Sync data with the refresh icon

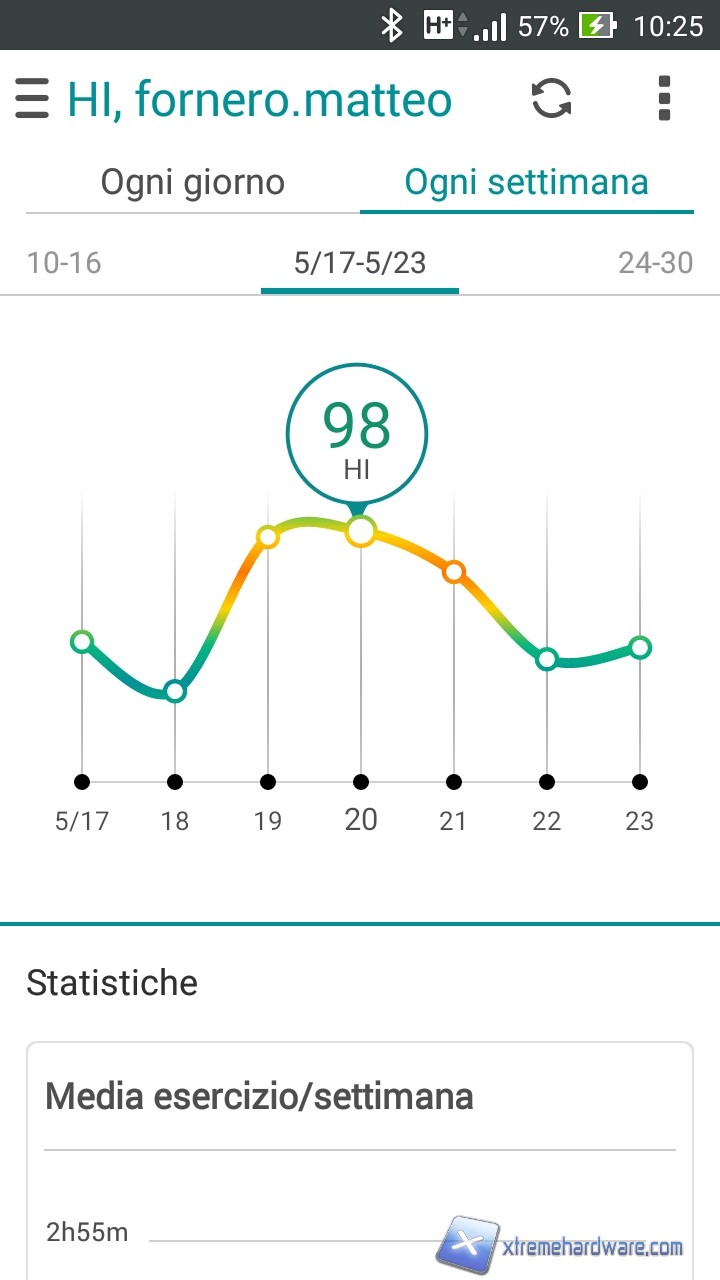(551, 99)
